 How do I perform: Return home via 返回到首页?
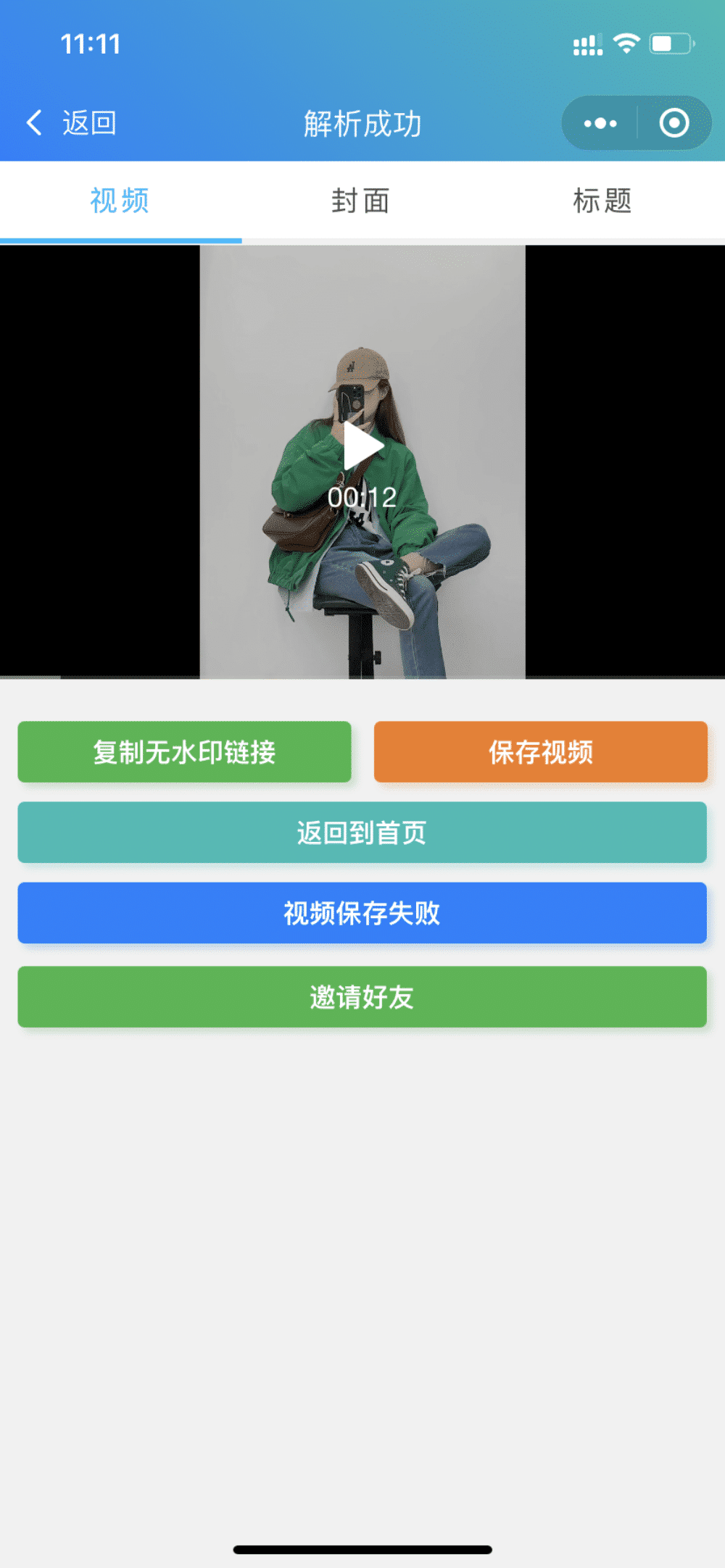point(362,833)
